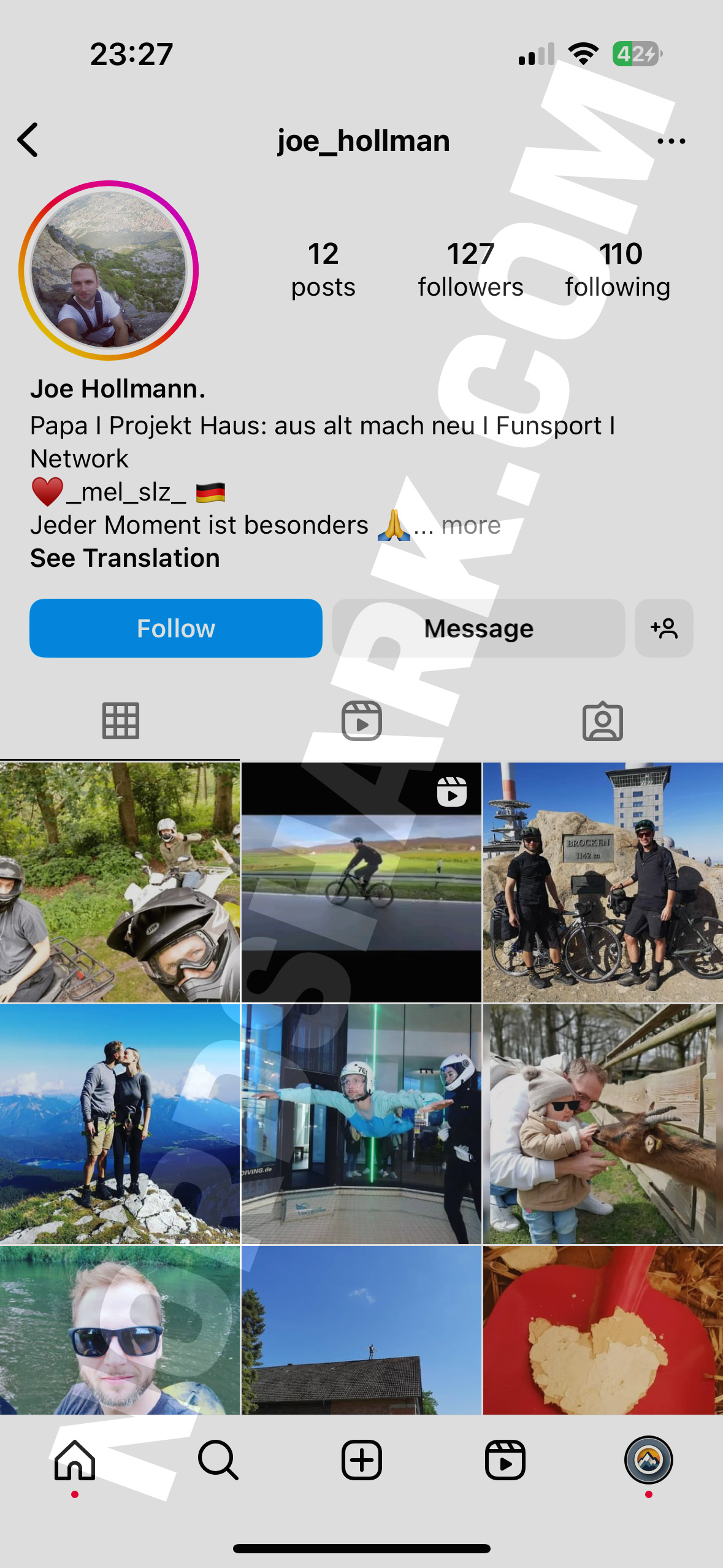
Task: Open the Brocken summit bike photo
Action: [x=603, y=882]
